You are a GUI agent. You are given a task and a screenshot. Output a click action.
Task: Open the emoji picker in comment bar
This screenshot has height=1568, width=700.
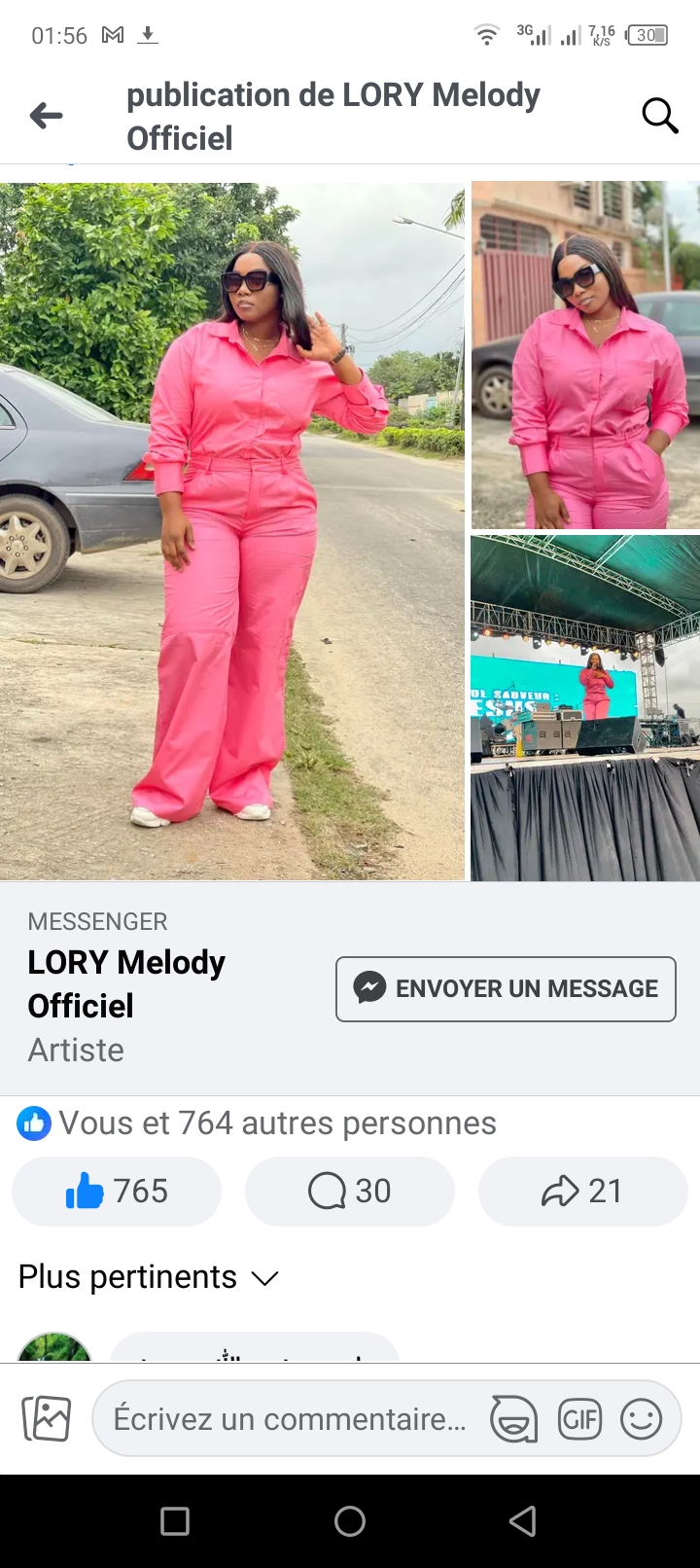click(x=642, y=1419)
